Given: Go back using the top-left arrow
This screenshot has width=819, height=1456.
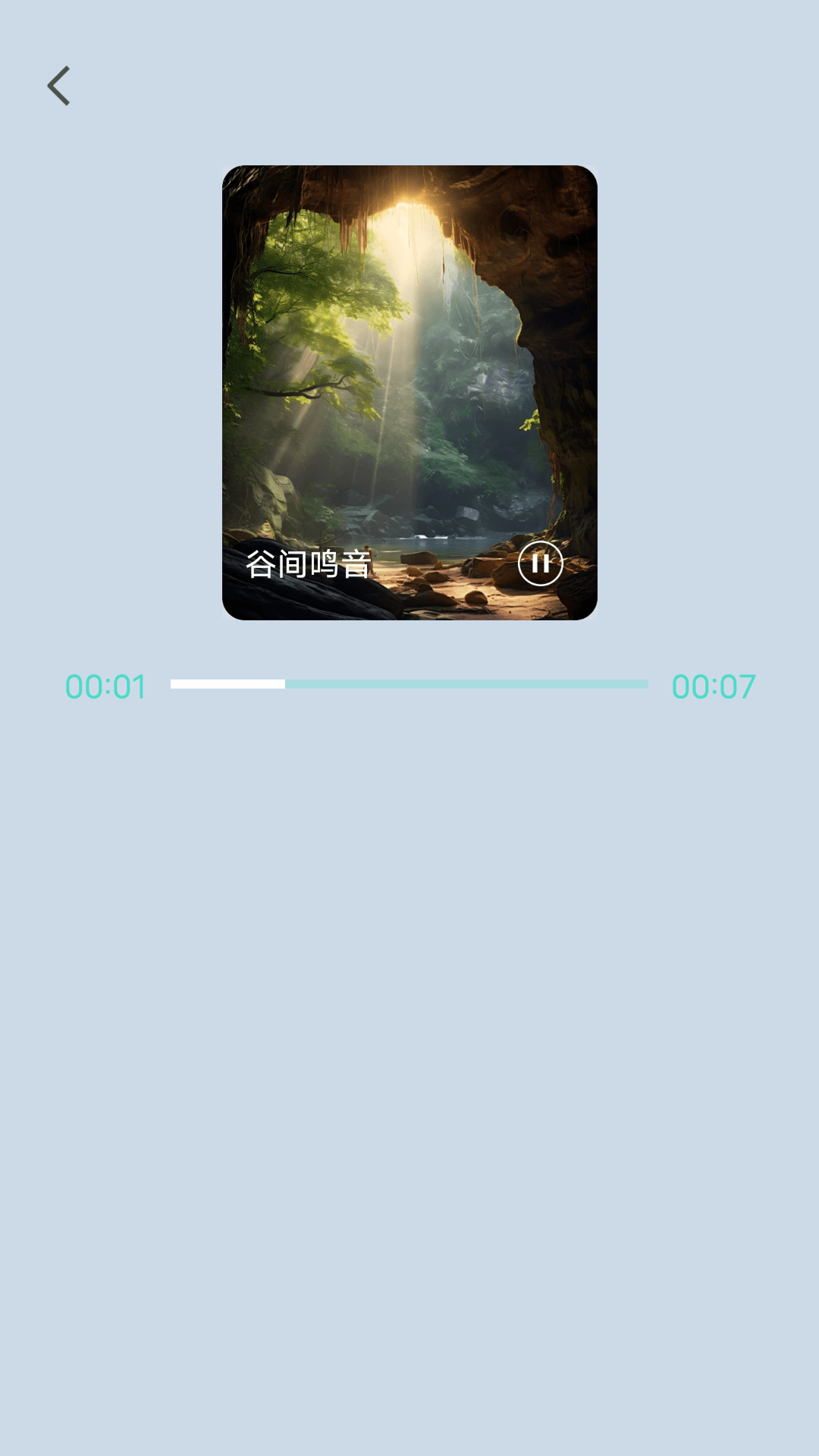Looking at the screenshot, I should click(59, 86).
